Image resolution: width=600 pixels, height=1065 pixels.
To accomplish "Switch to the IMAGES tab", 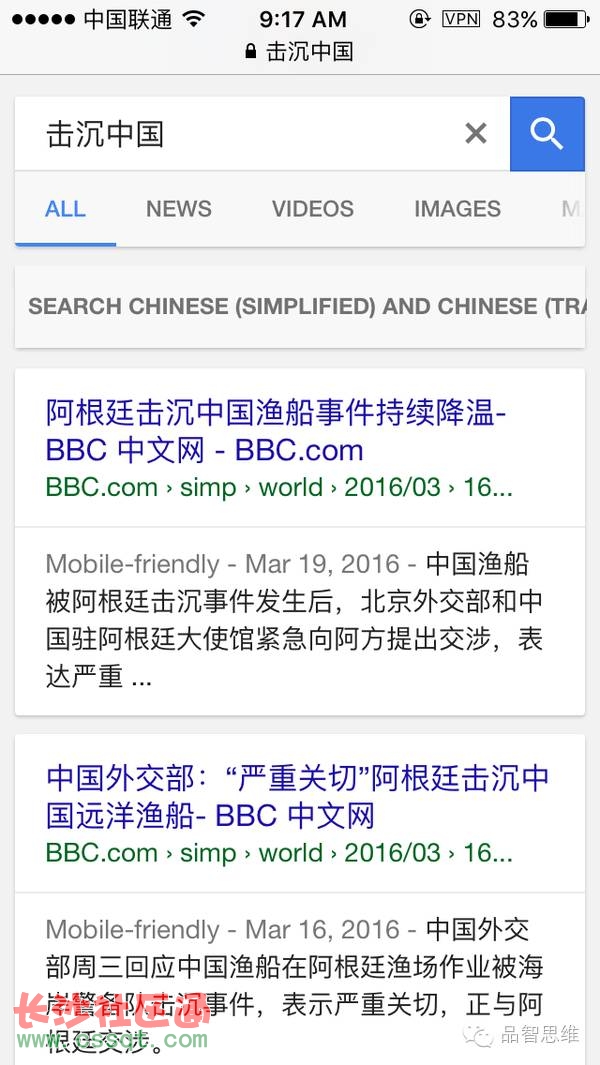I will click(457, 209).
